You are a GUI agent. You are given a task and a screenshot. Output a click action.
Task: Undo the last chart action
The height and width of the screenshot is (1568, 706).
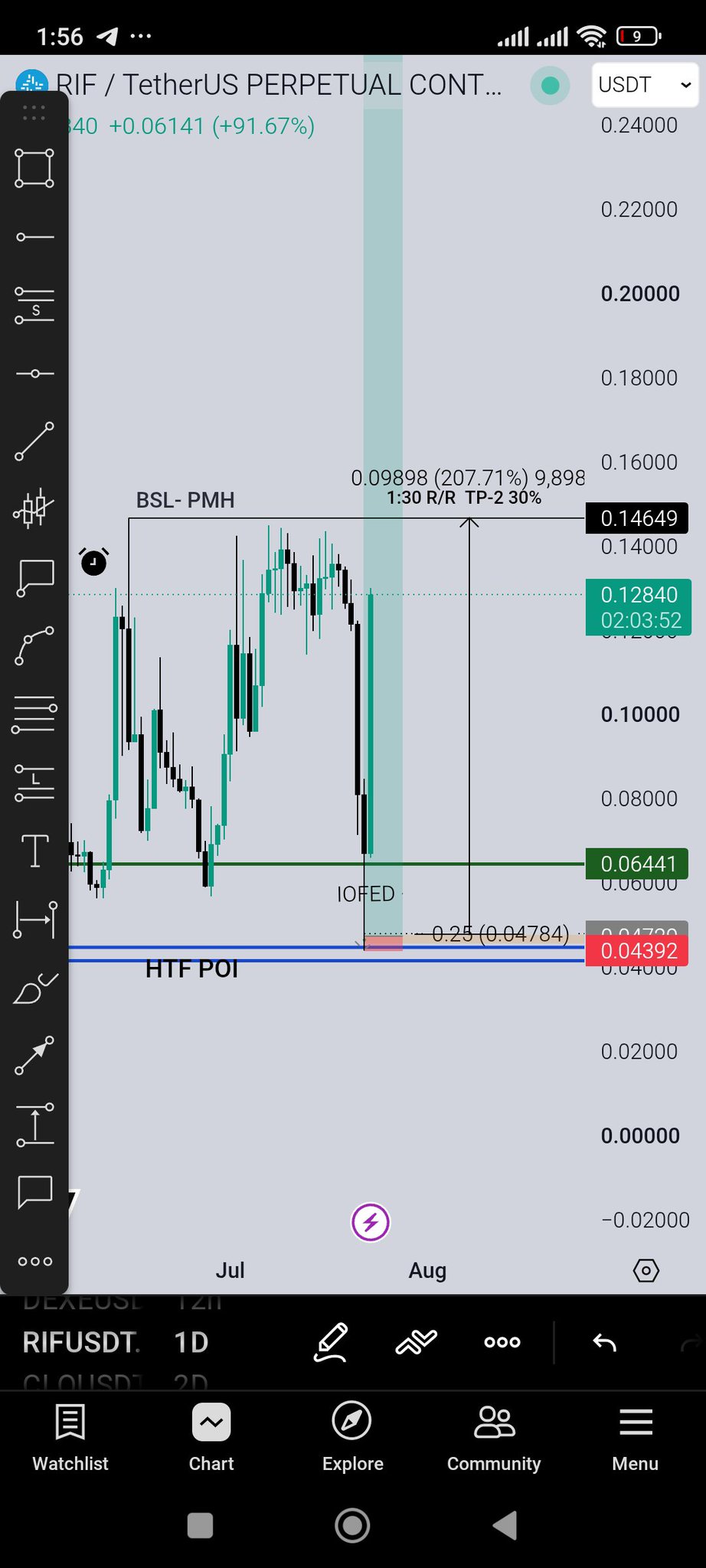coord(605,1342)
